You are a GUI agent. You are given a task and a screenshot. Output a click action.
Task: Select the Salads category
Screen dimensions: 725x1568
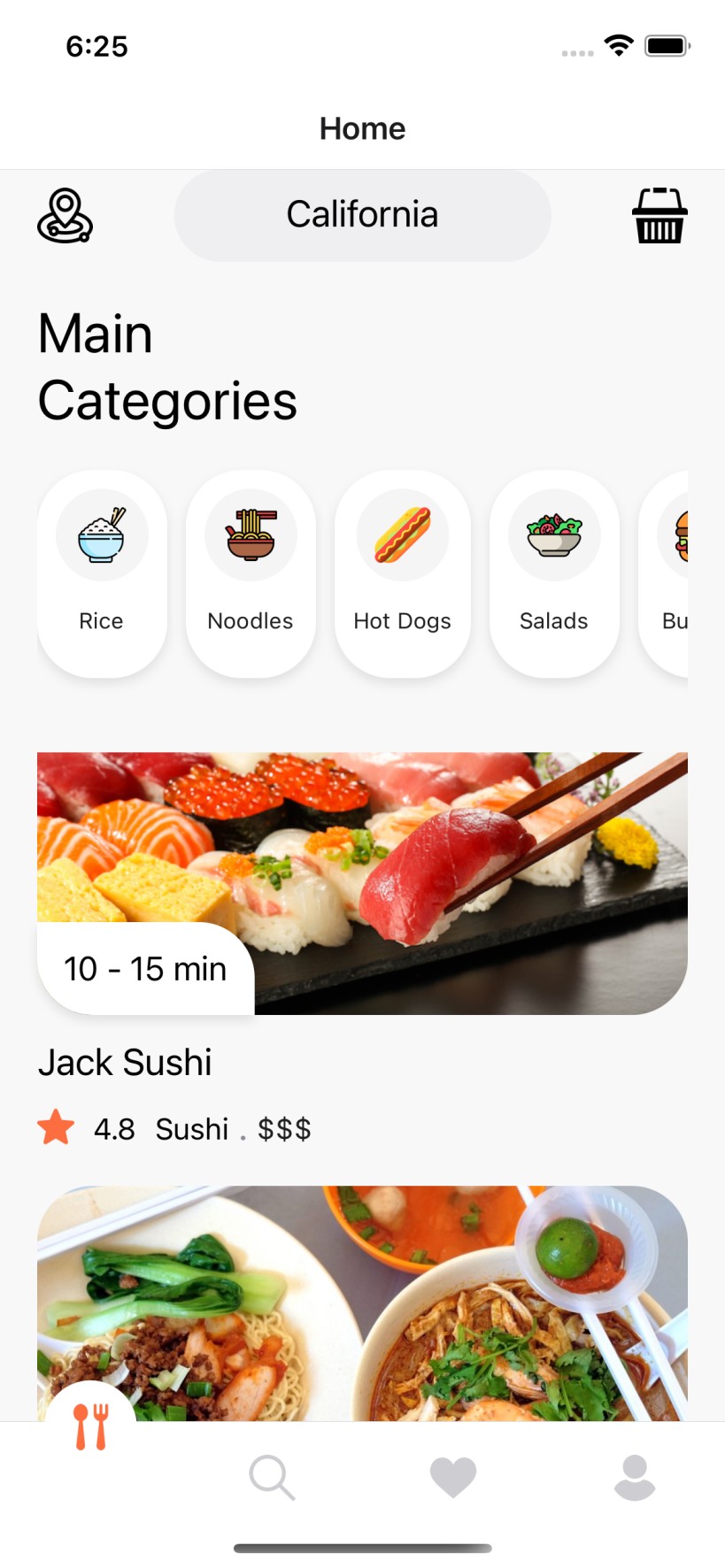(554, 573)
